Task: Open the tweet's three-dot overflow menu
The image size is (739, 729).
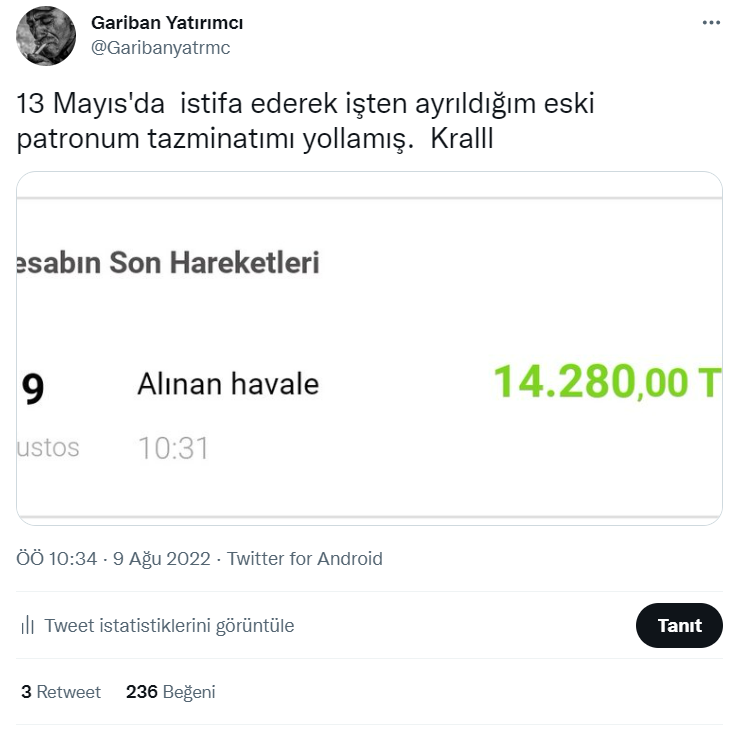Action: [711, 23]
